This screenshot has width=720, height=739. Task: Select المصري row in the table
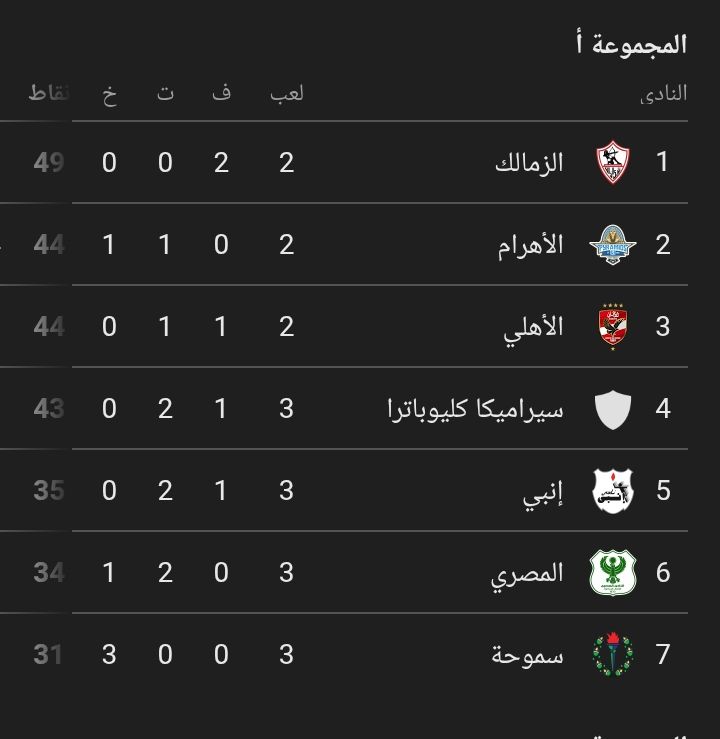pyautogui.click(x=360, y=572)
